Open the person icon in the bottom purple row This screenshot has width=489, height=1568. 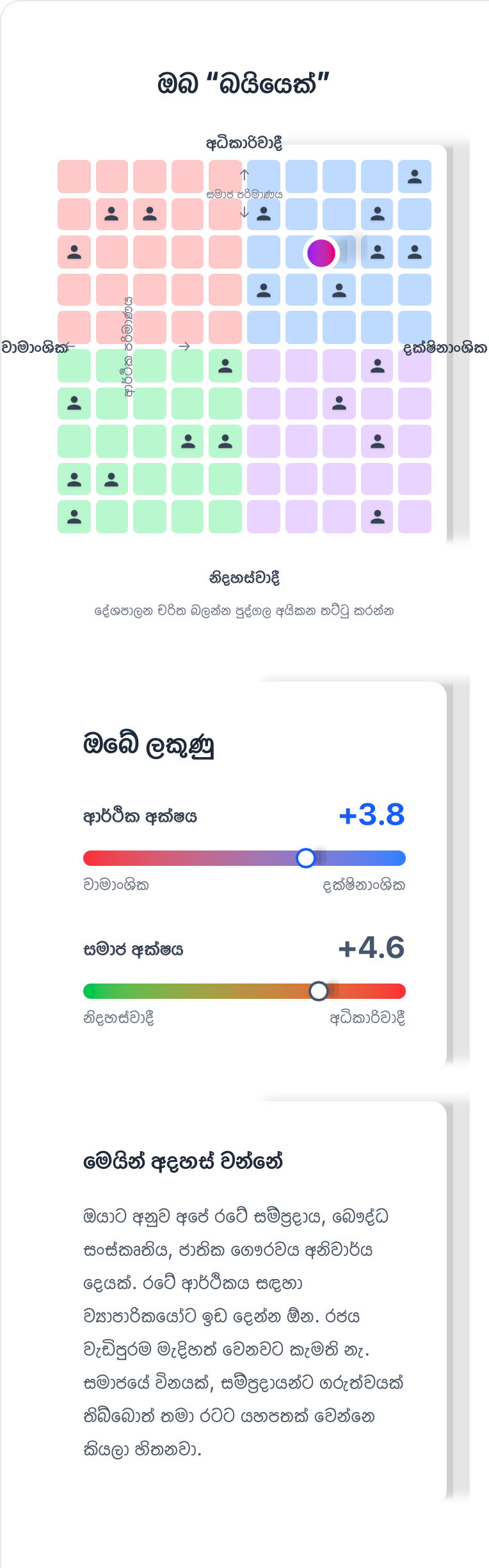(378, 517)
